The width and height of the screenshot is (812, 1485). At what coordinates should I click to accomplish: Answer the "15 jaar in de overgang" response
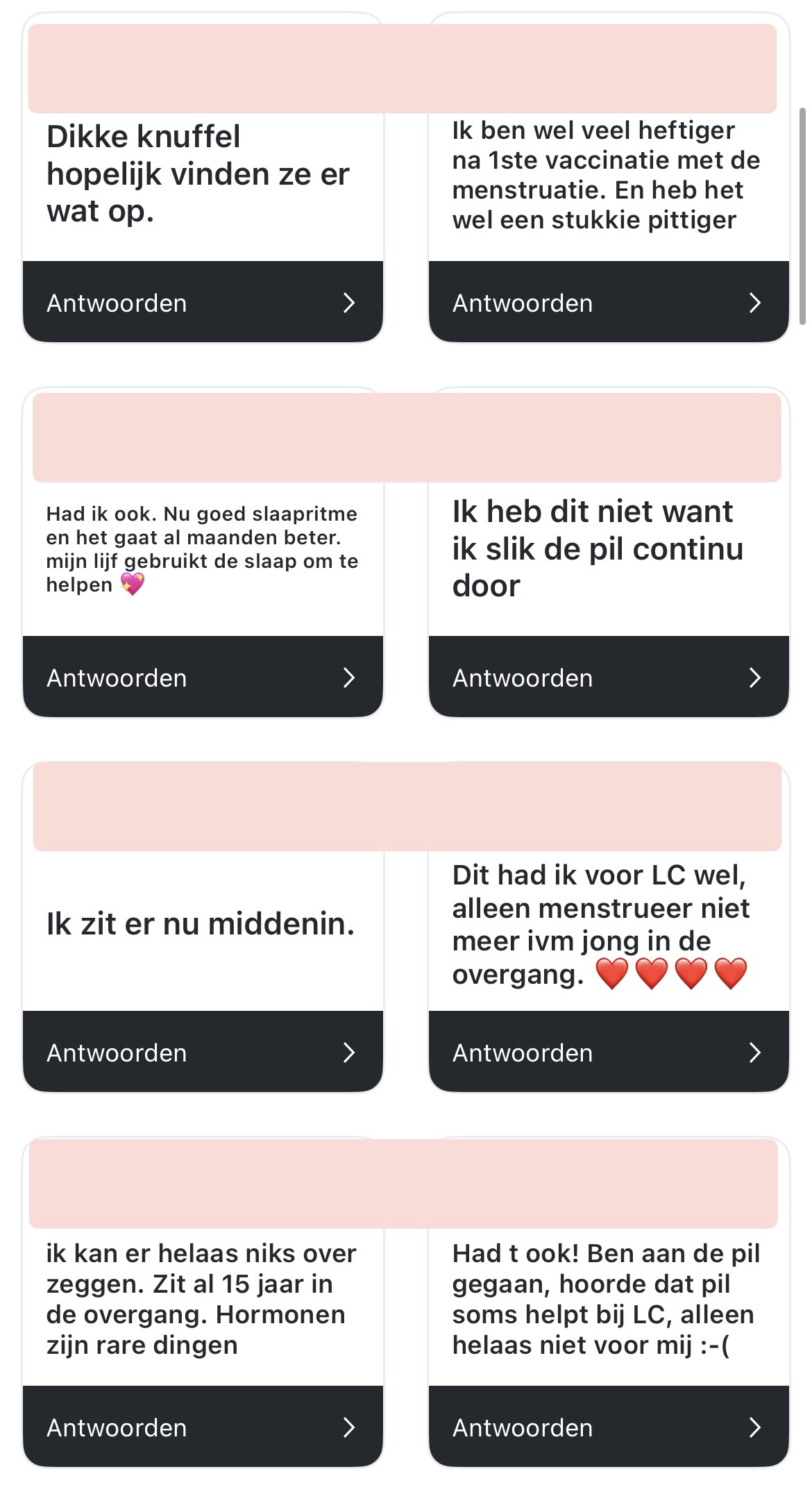(203, 1427)
